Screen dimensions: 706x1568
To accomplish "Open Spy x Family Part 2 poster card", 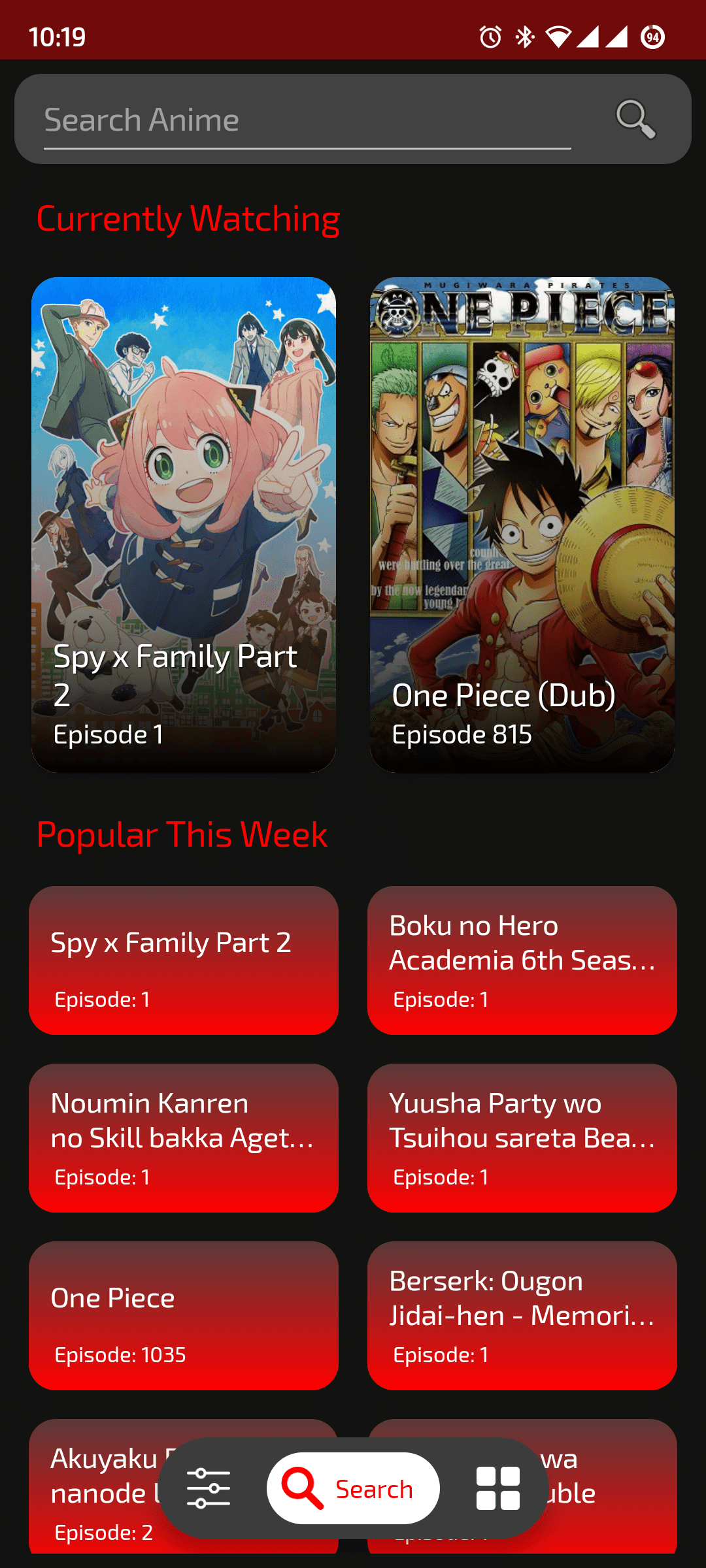I will click(184, 524).
